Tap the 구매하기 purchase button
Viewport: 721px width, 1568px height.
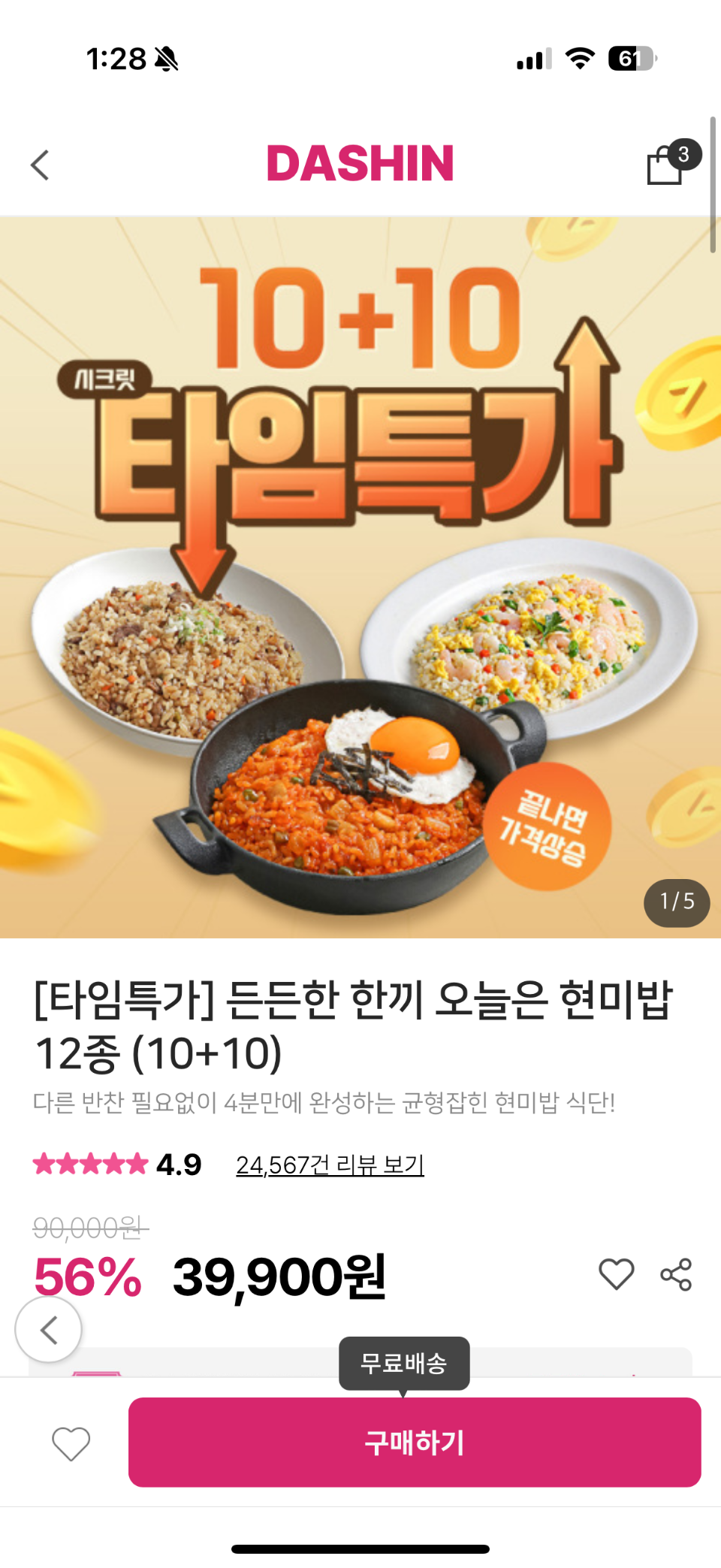coord(415,1442)
